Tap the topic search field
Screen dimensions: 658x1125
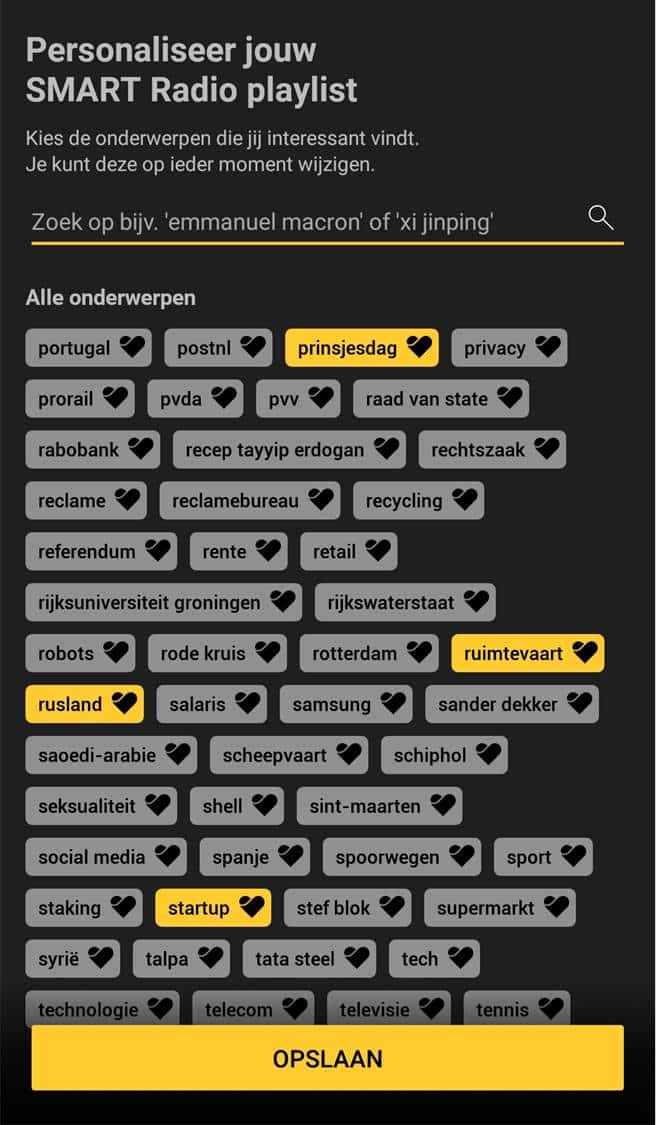(300, 221)
